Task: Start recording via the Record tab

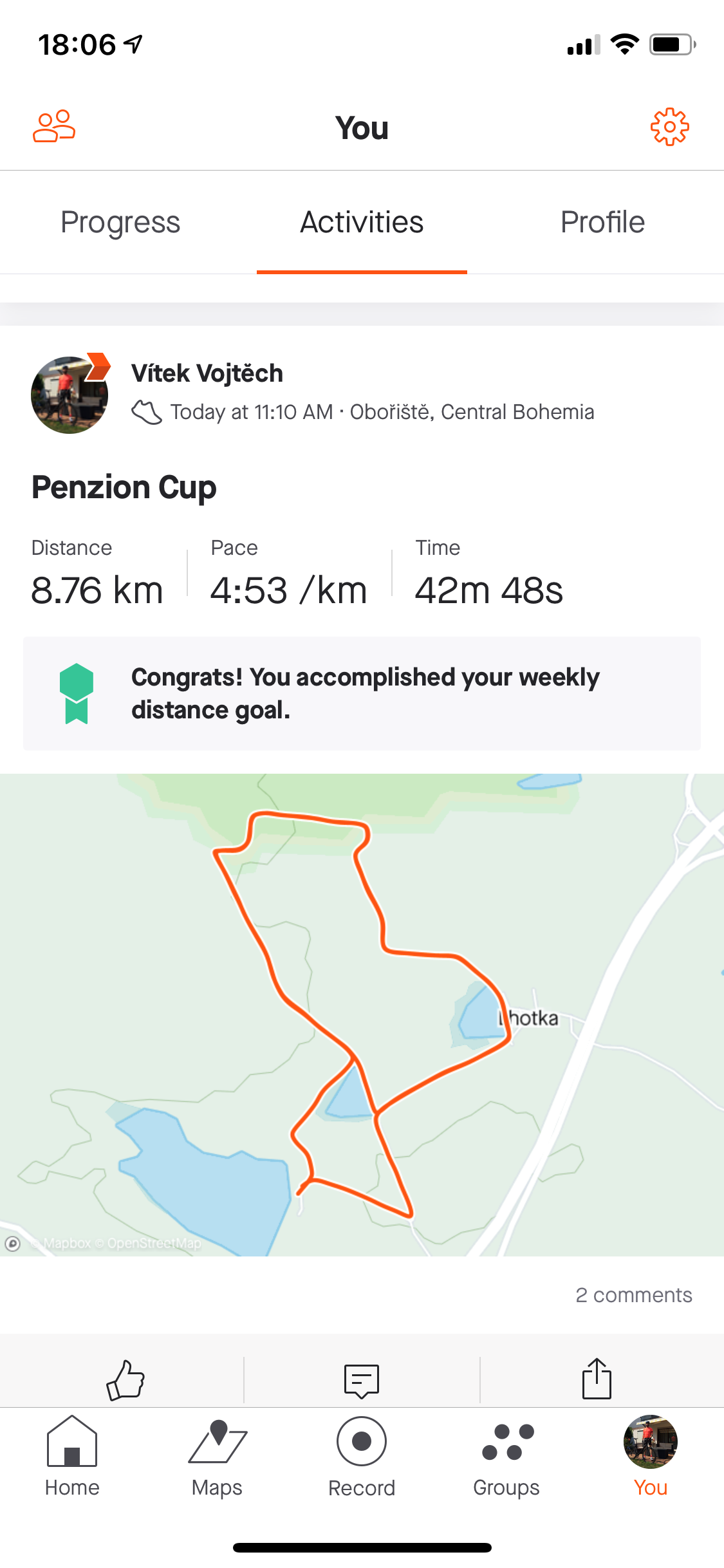Action: (x=362, y=1457)
